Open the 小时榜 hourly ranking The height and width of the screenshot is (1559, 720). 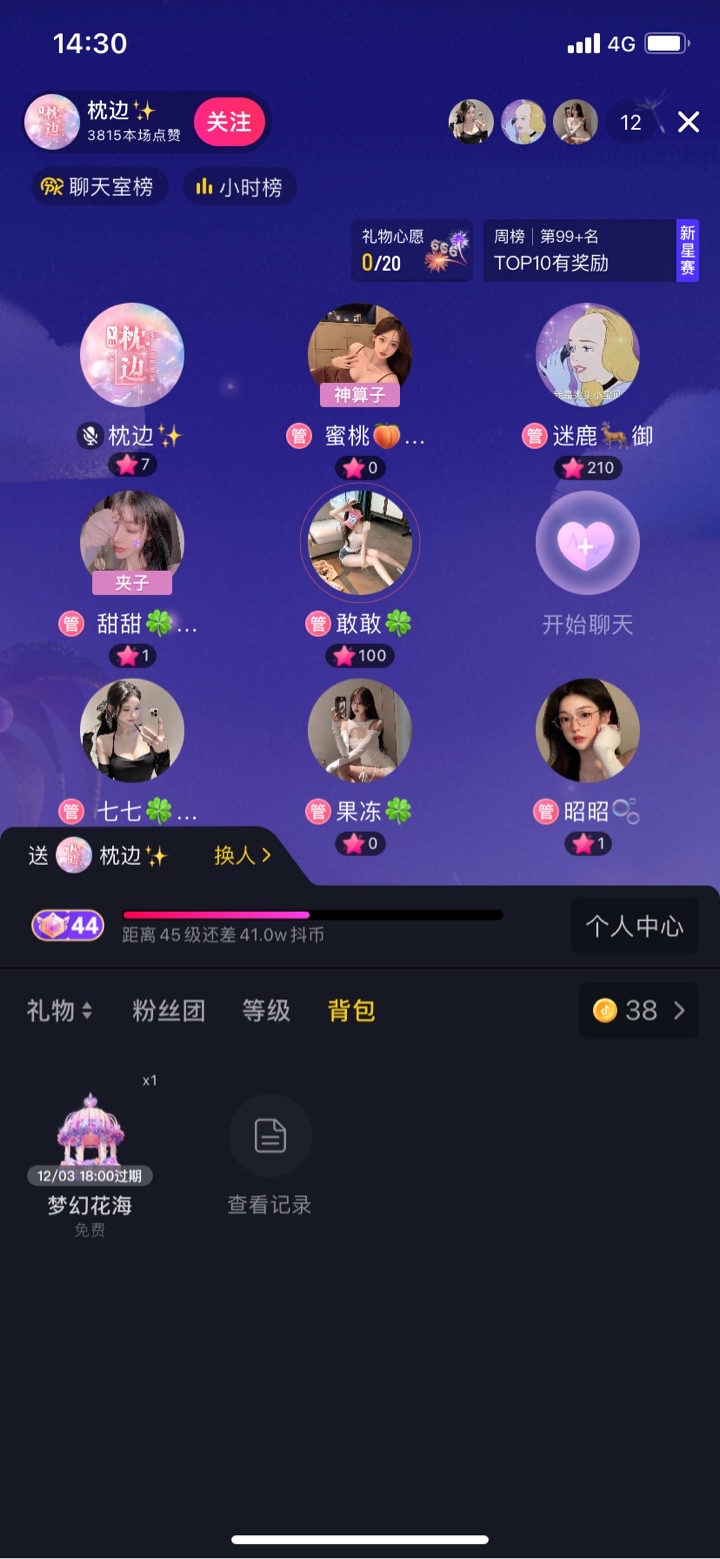pos(240,187)
